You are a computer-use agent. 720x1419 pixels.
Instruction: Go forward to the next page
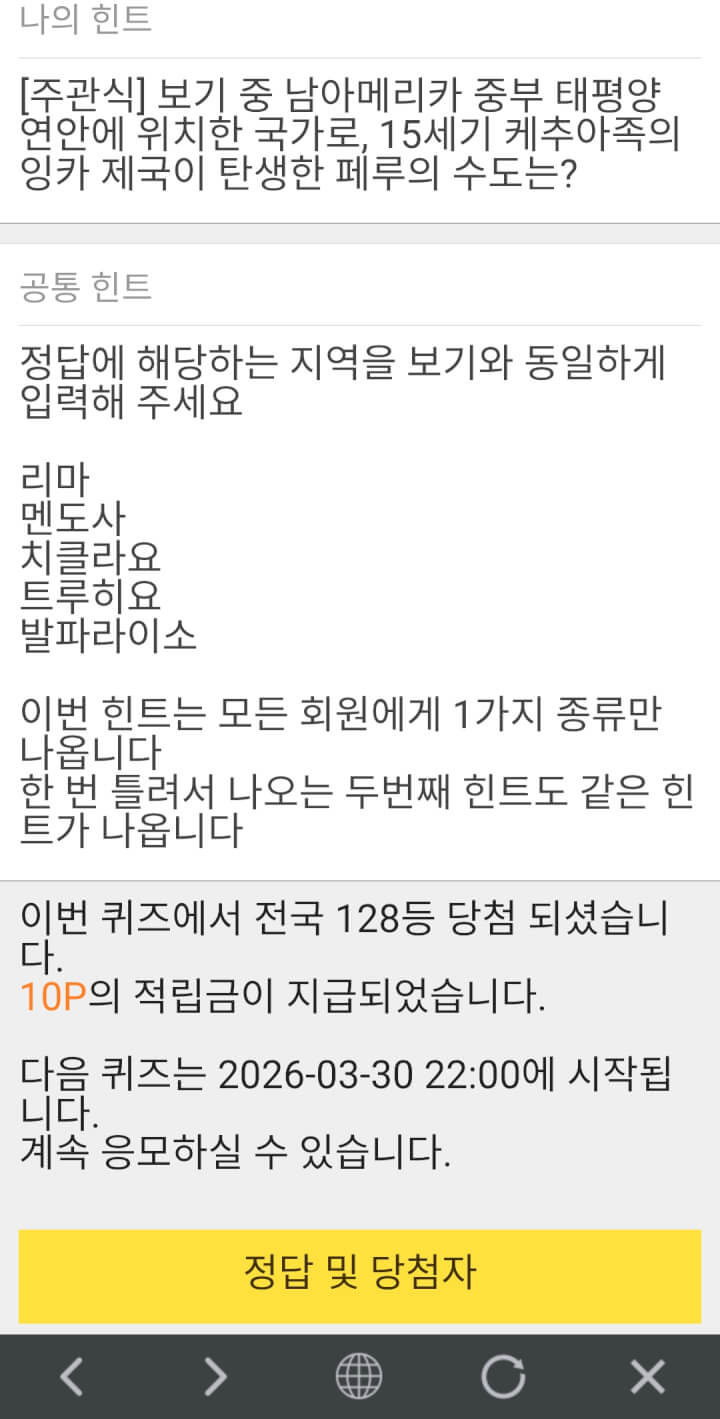click(x=215, y=1377)
